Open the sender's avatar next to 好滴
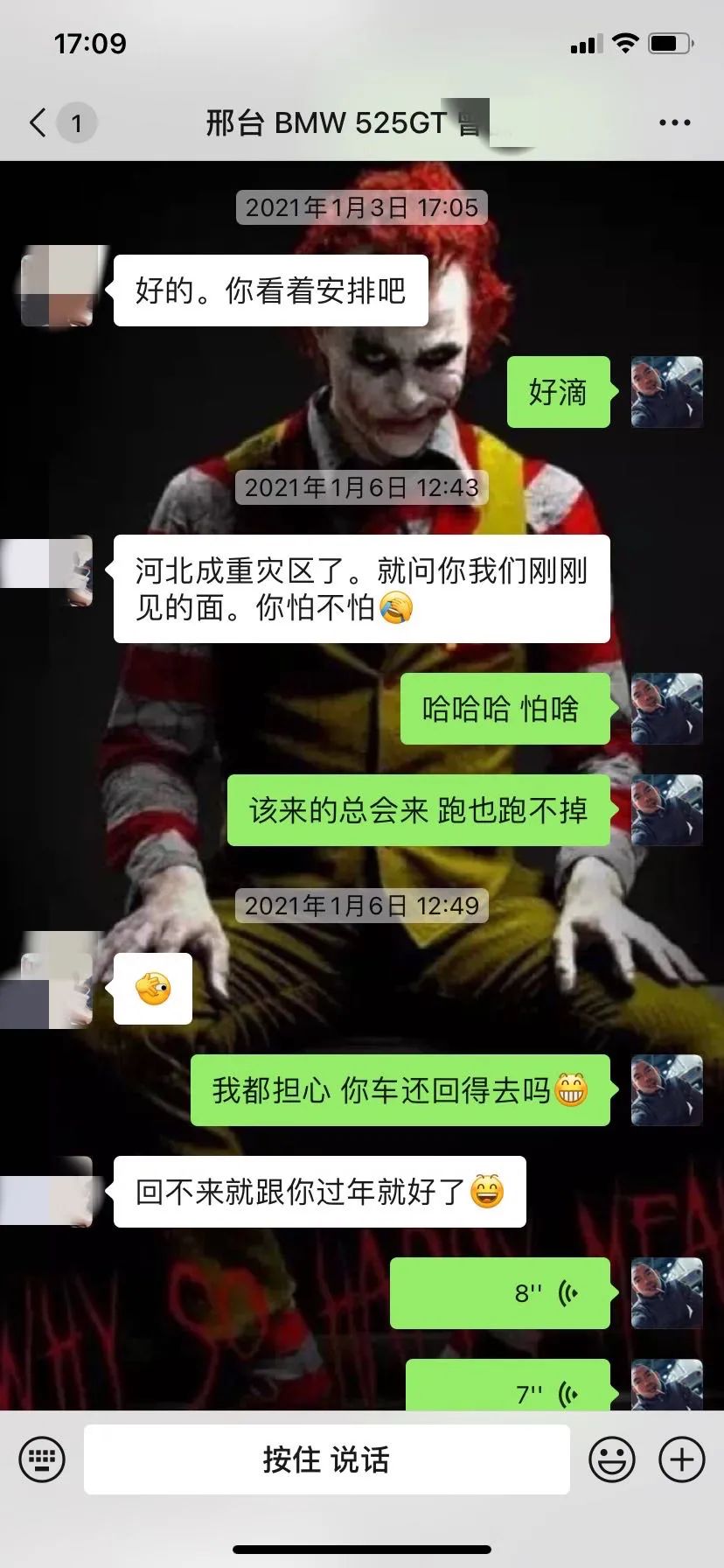Screen dimensions: 724x1568 [x=666, y=393]
